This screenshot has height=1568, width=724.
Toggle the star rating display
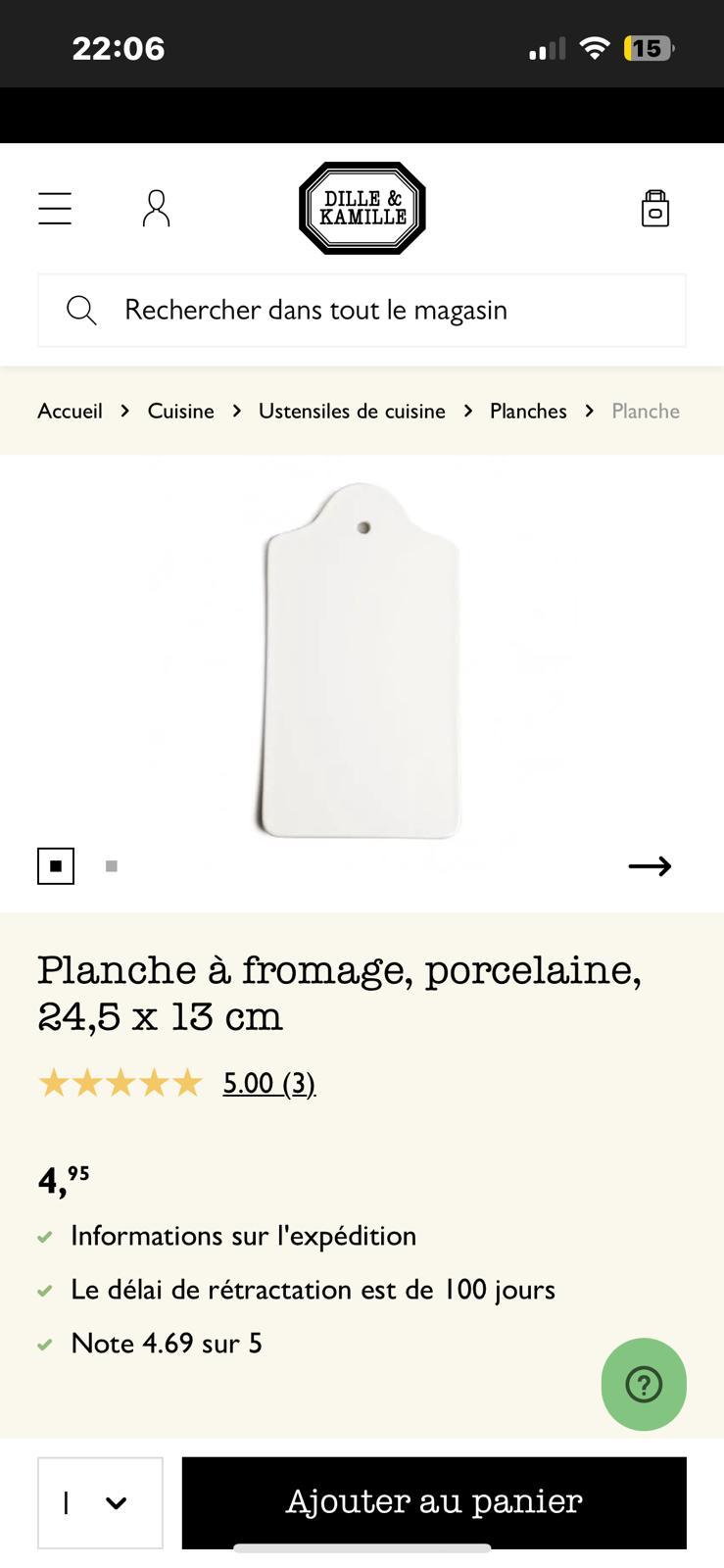coord(120,1082)
